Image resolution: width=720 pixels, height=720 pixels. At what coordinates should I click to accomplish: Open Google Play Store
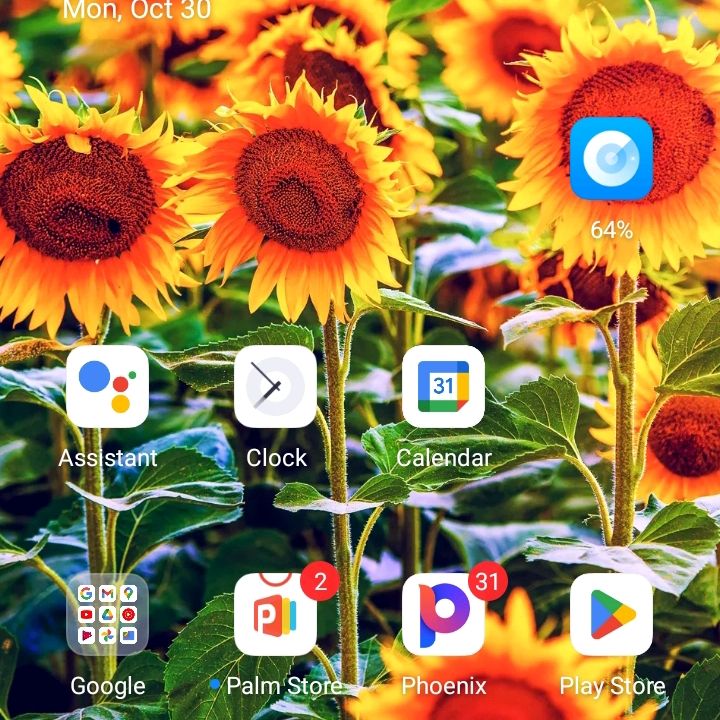(611, 614)
